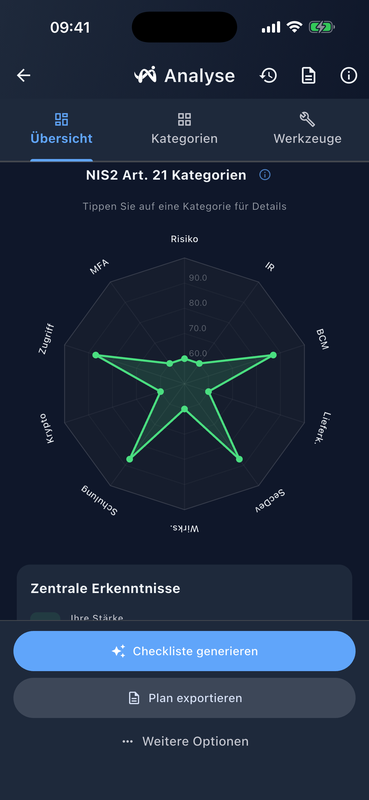The width and height of the screenshot is (369, 800).
Task: Open the document report icon
Action: [308, 76]
